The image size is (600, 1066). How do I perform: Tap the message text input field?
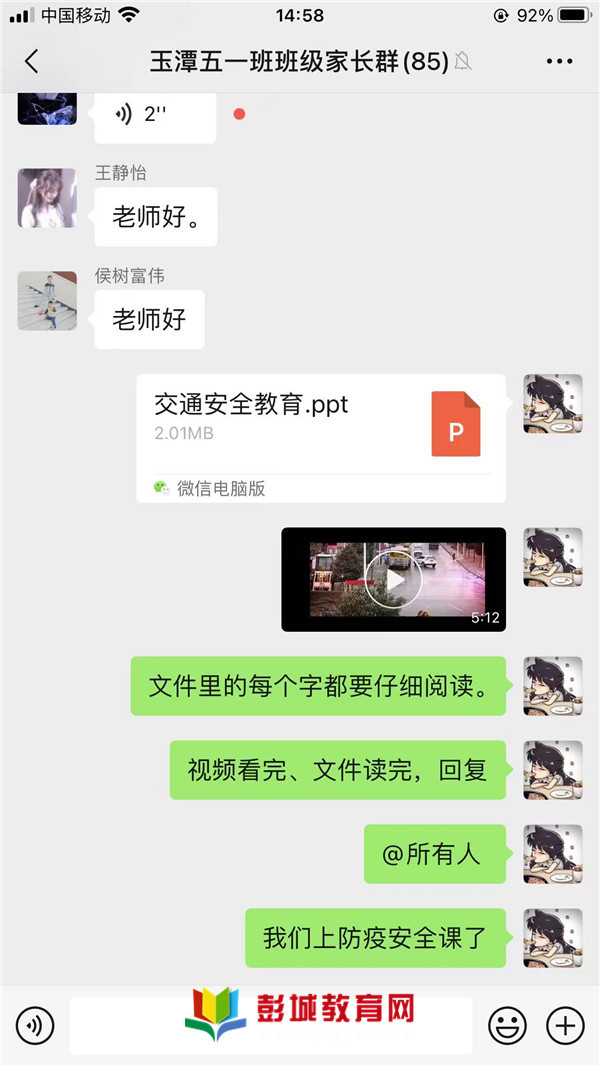(271, 1025)
